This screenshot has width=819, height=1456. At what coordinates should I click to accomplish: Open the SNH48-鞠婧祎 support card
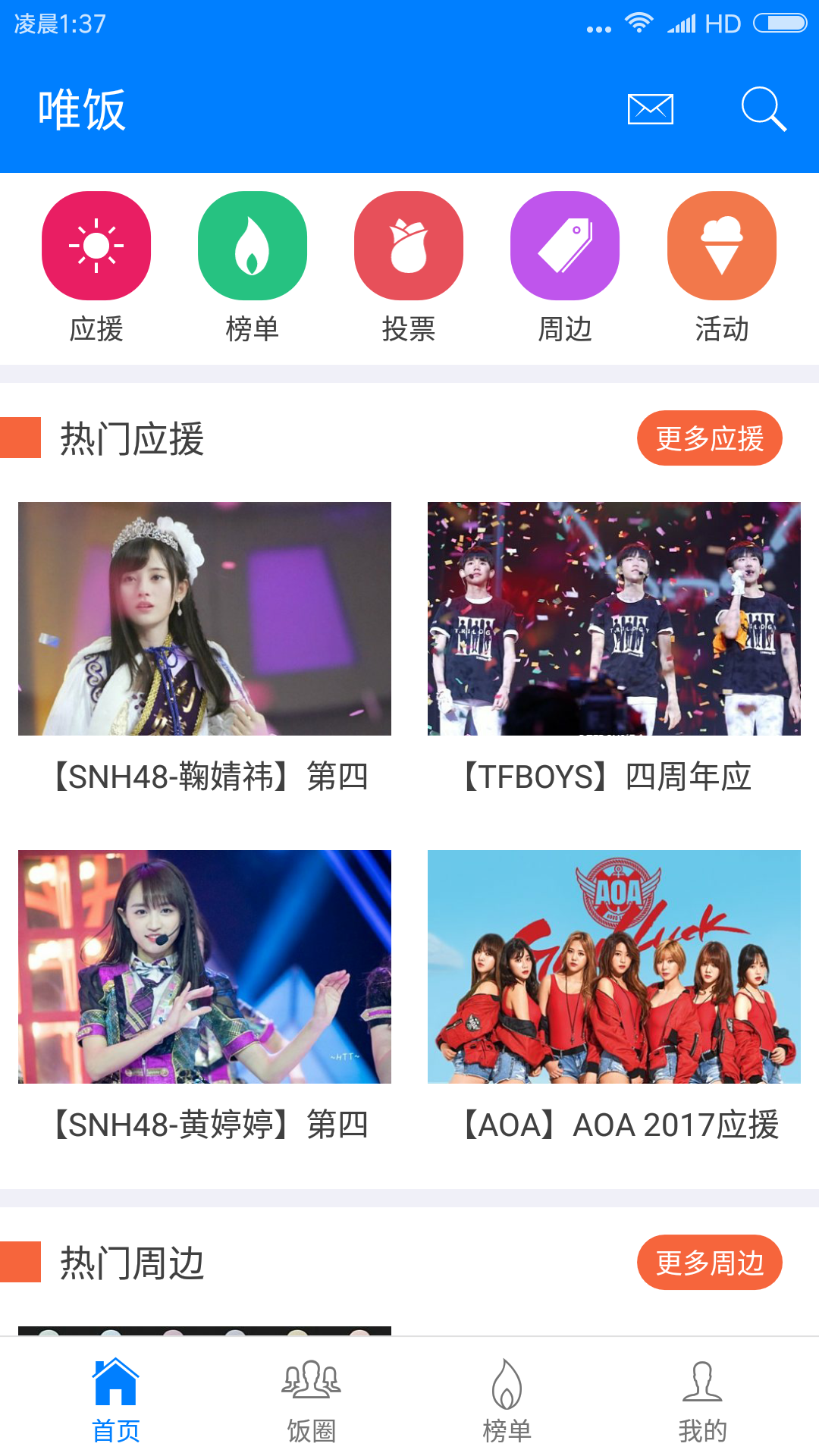tap(205, 649)
